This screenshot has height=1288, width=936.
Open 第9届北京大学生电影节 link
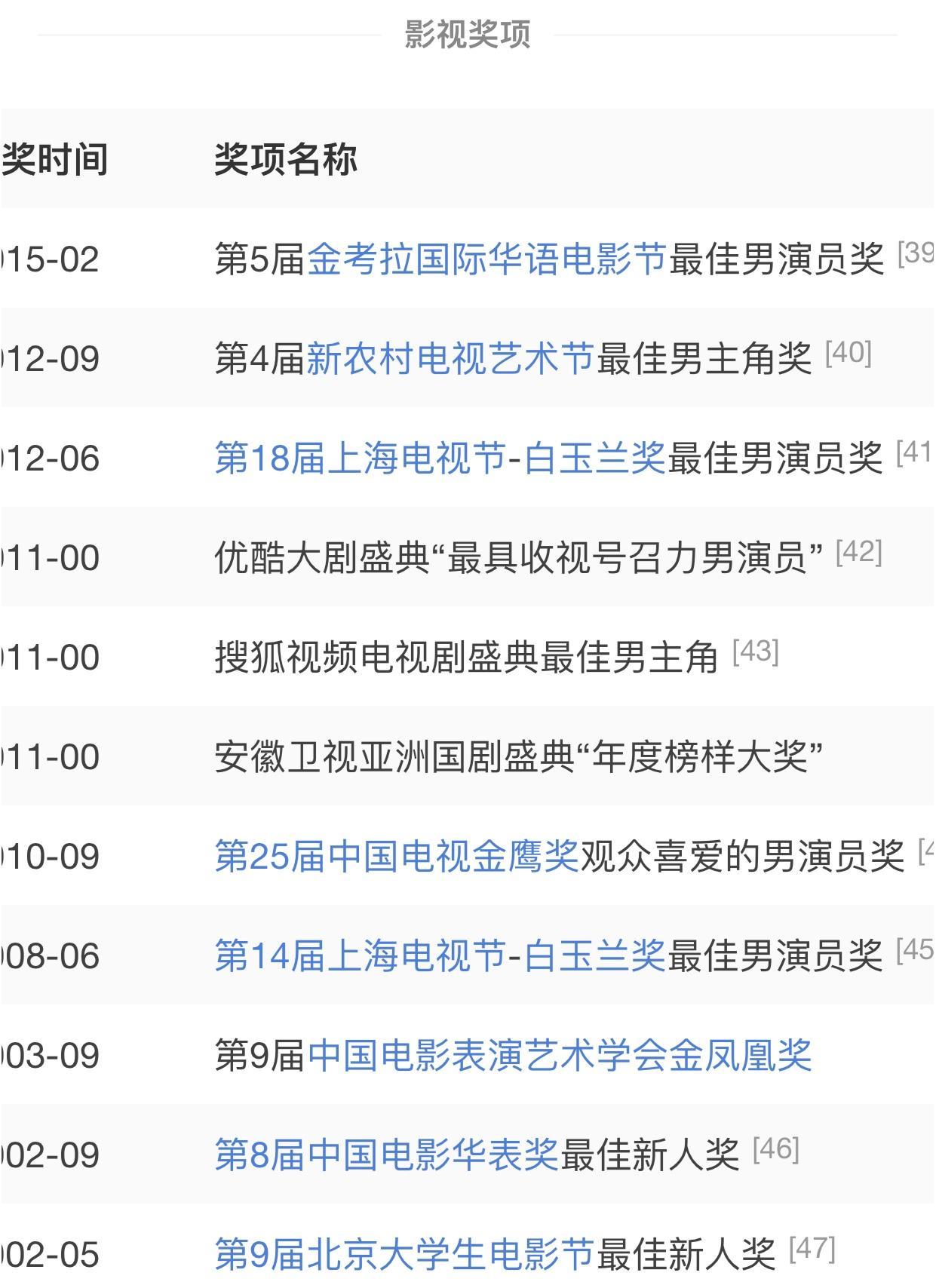(404, 1254)
